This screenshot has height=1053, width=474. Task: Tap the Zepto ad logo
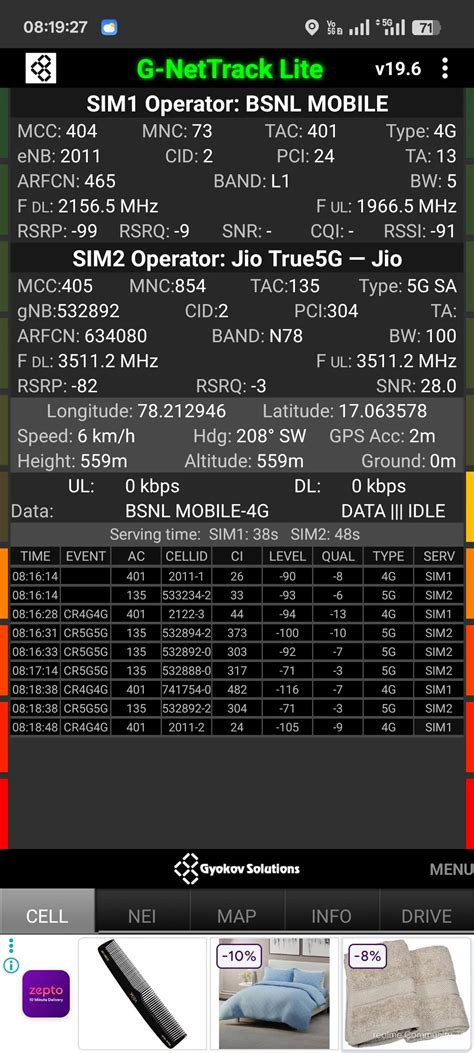coord(46,993)
